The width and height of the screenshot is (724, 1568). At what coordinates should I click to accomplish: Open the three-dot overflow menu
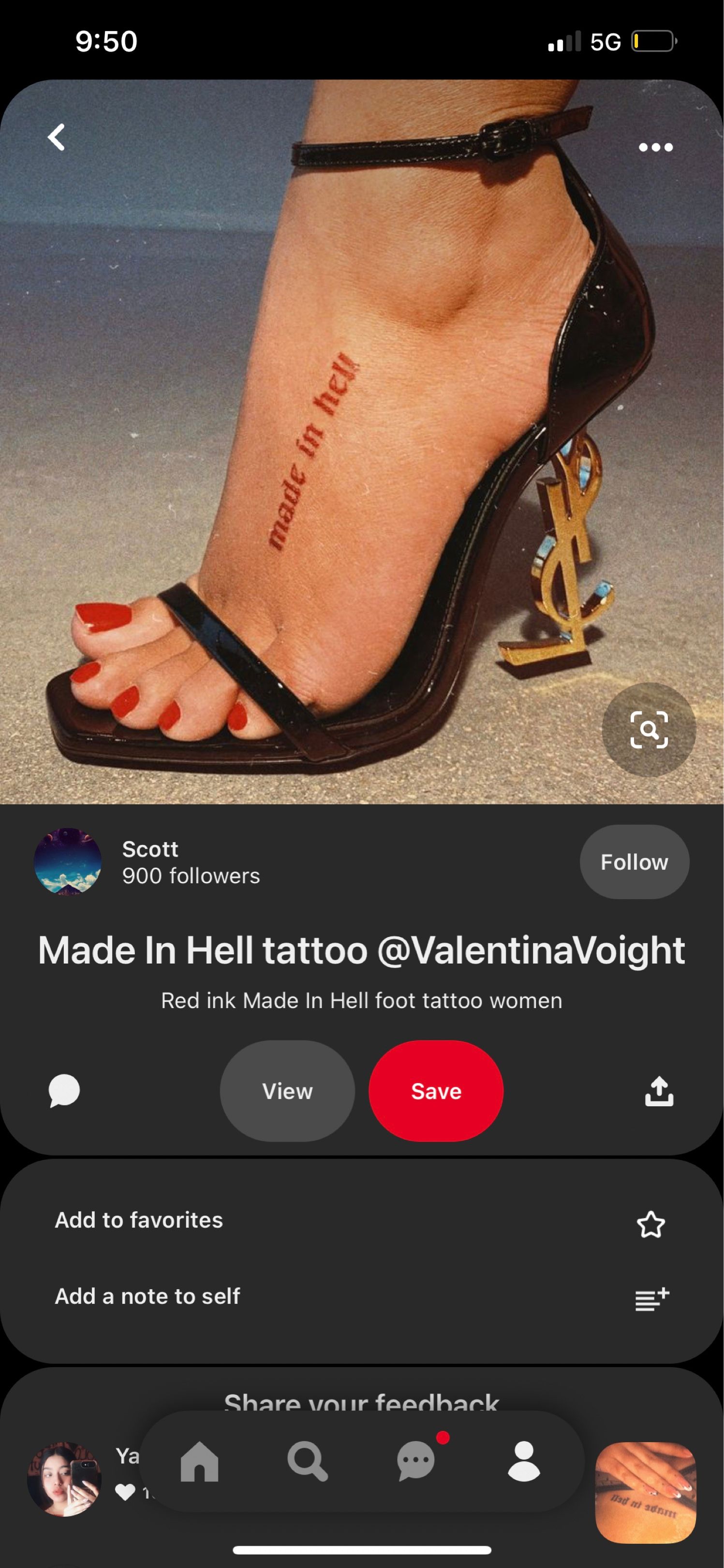[655, 147]
